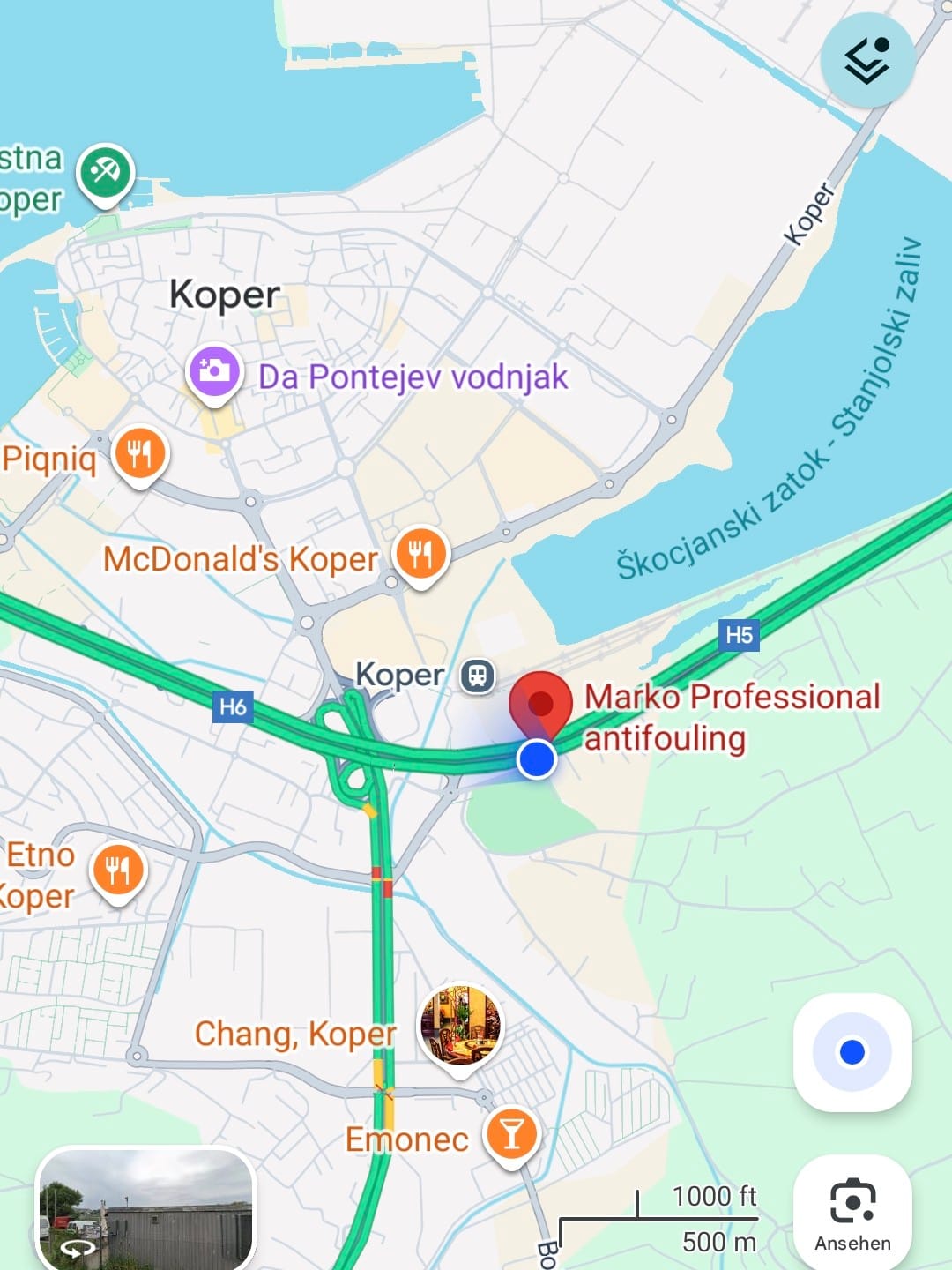This screenshot has height=1270, width=952.
Task: Open the Etno Koper restaurant marker
Action: coord(118,871)
